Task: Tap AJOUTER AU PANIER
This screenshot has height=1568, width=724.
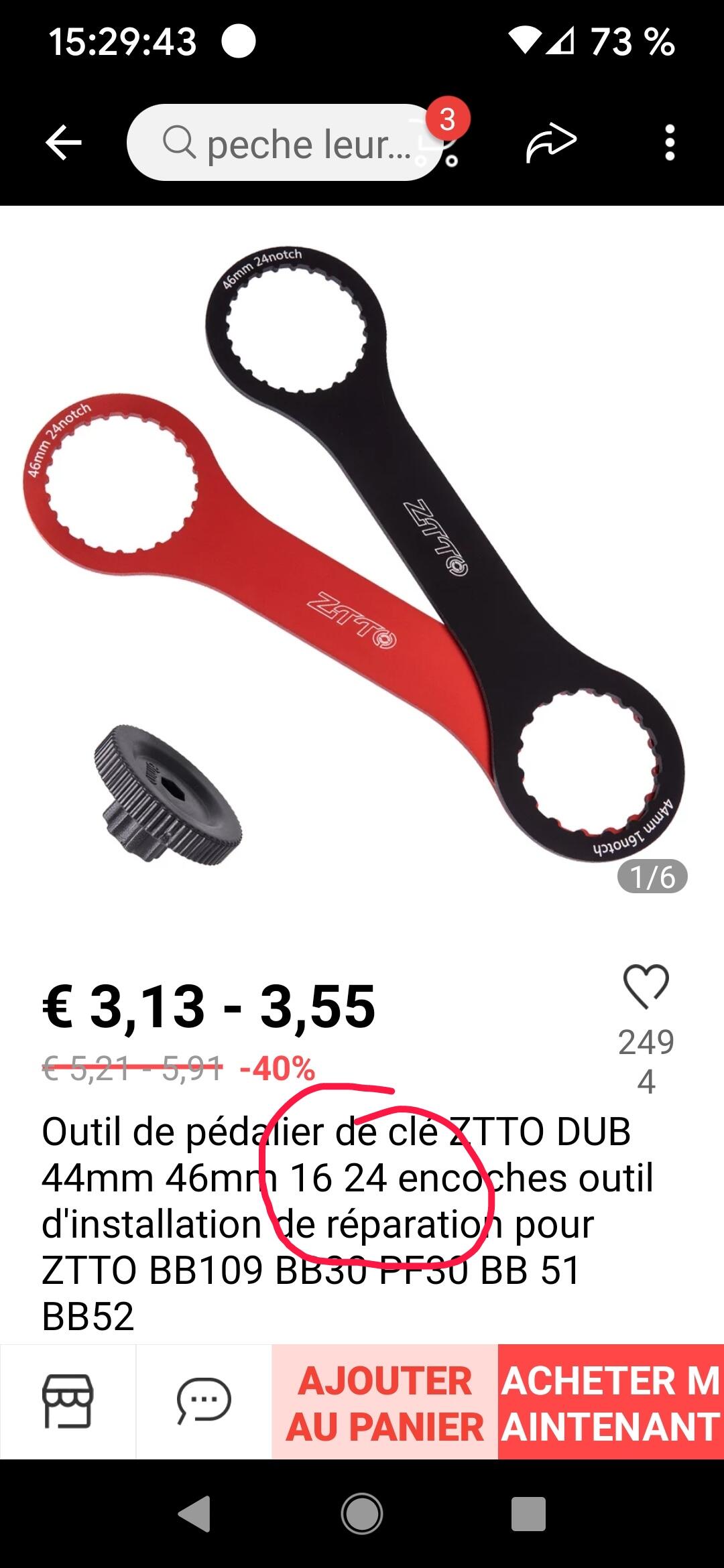Action: click(x=385, y=1401)
